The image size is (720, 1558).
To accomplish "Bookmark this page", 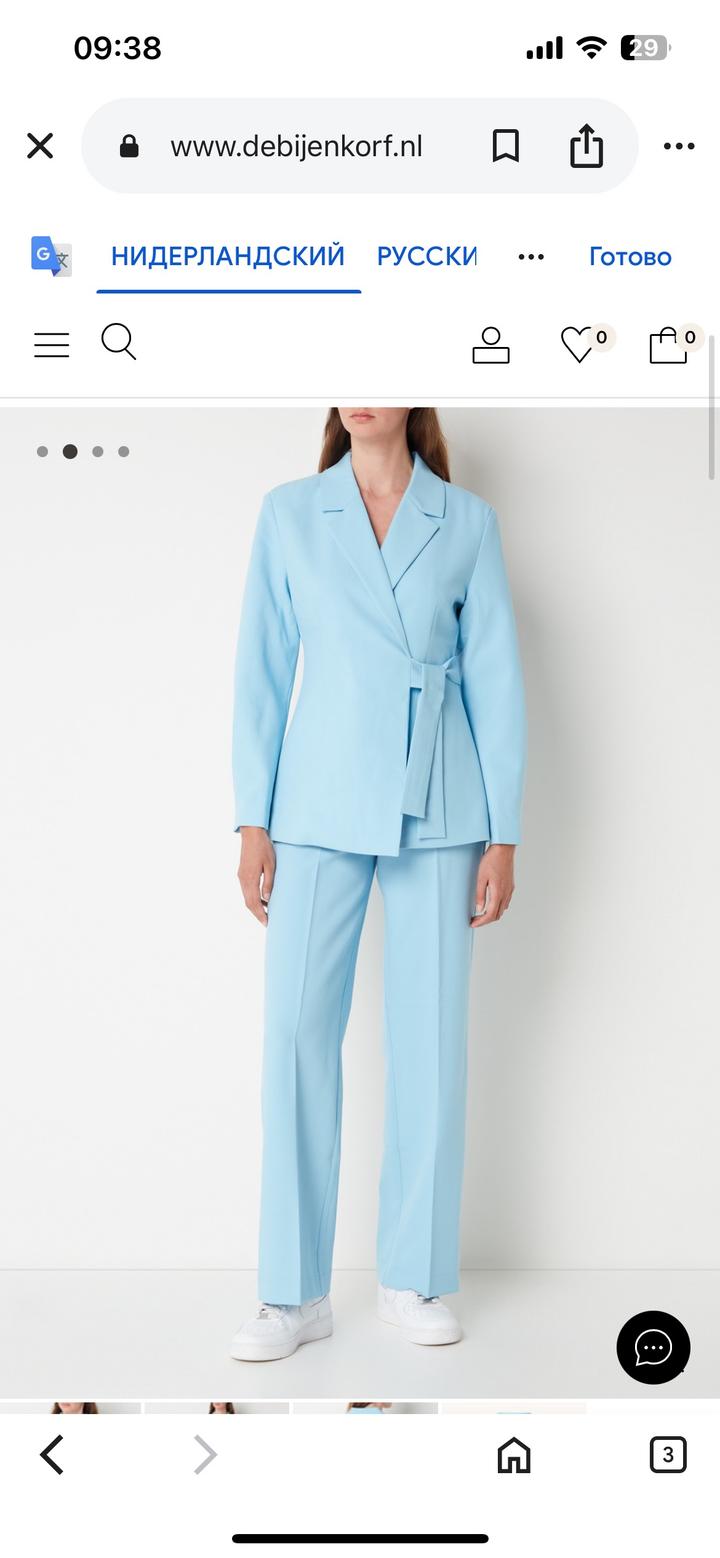I will (505, 147).
